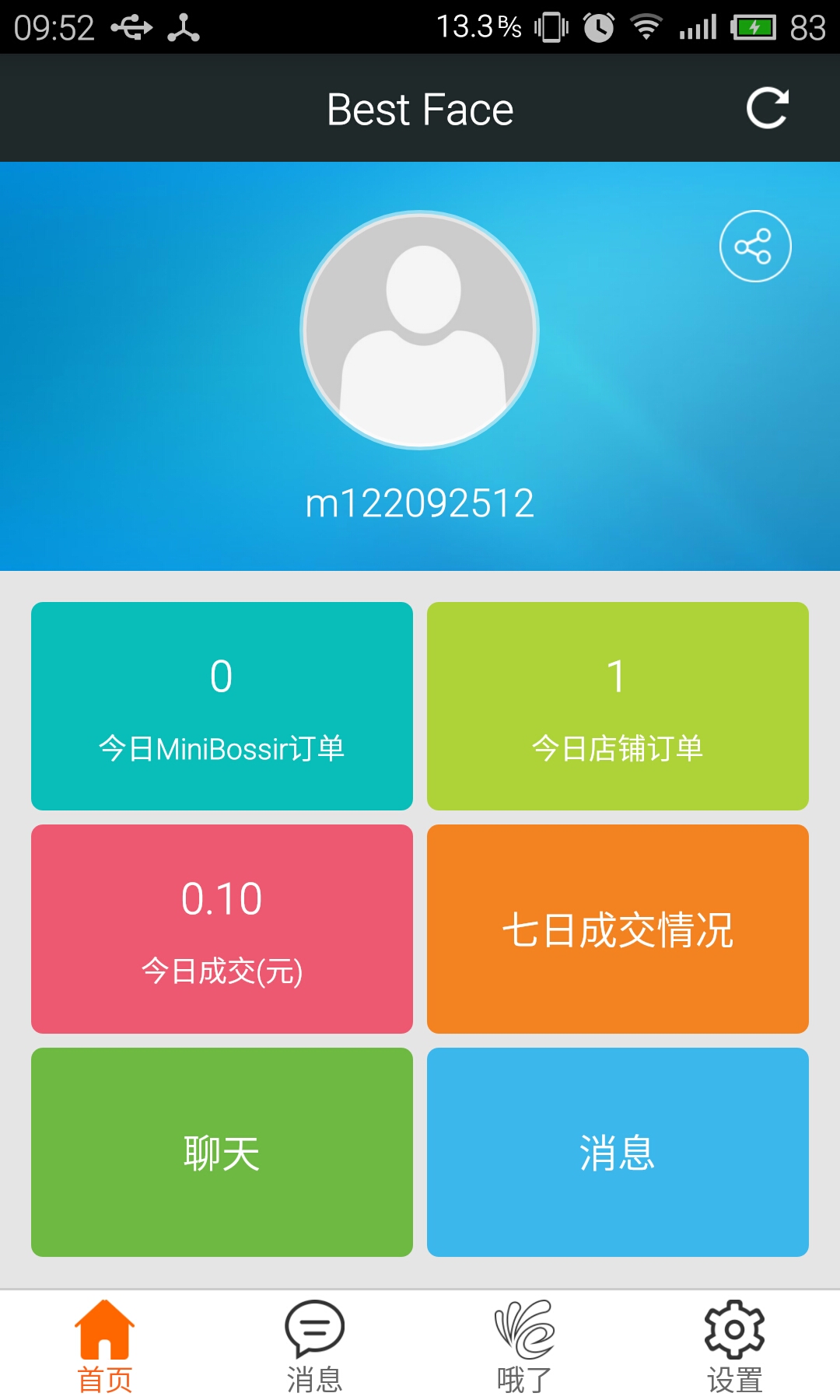The image size is (840, 1400).
Task: Open the 七日成交情况 orange card
Action: 618,930
